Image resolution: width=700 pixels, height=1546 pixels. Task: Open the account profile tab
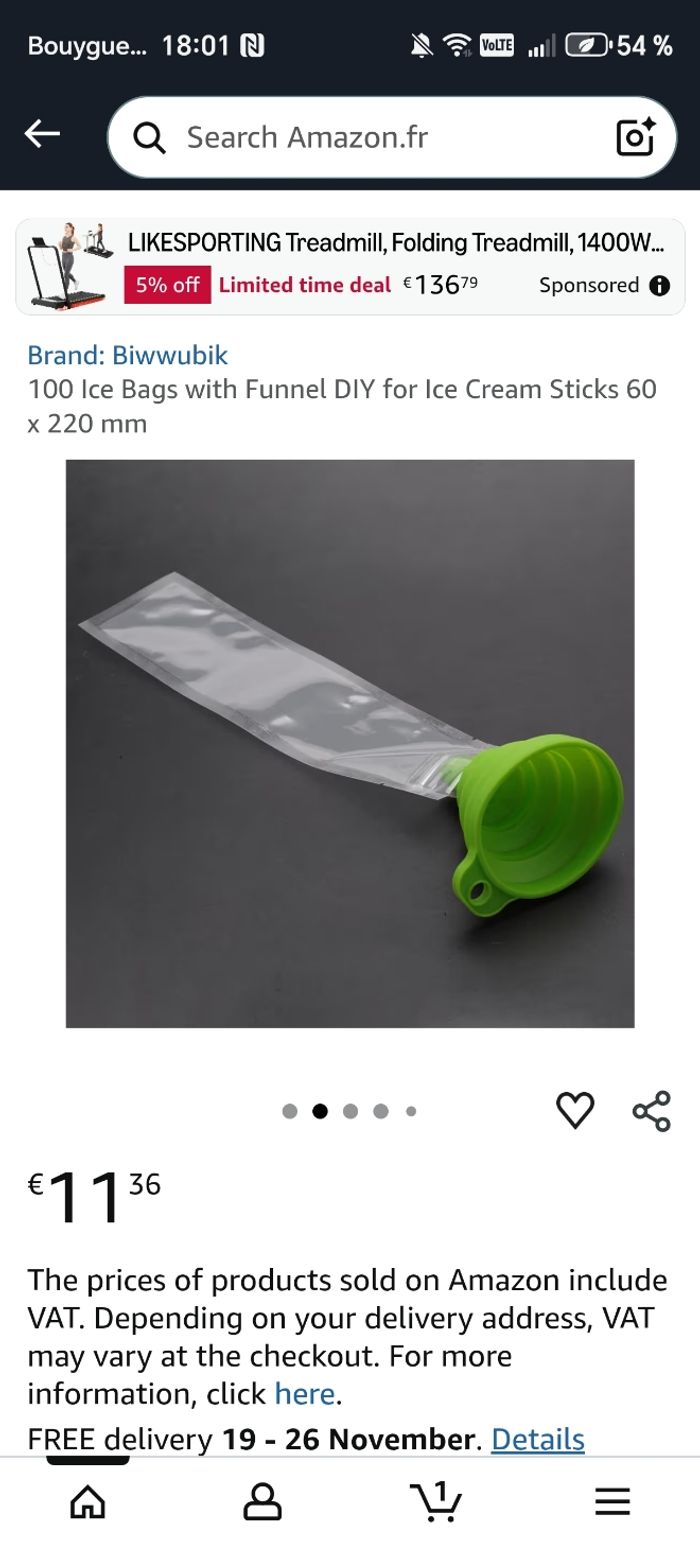[262, 1501]
